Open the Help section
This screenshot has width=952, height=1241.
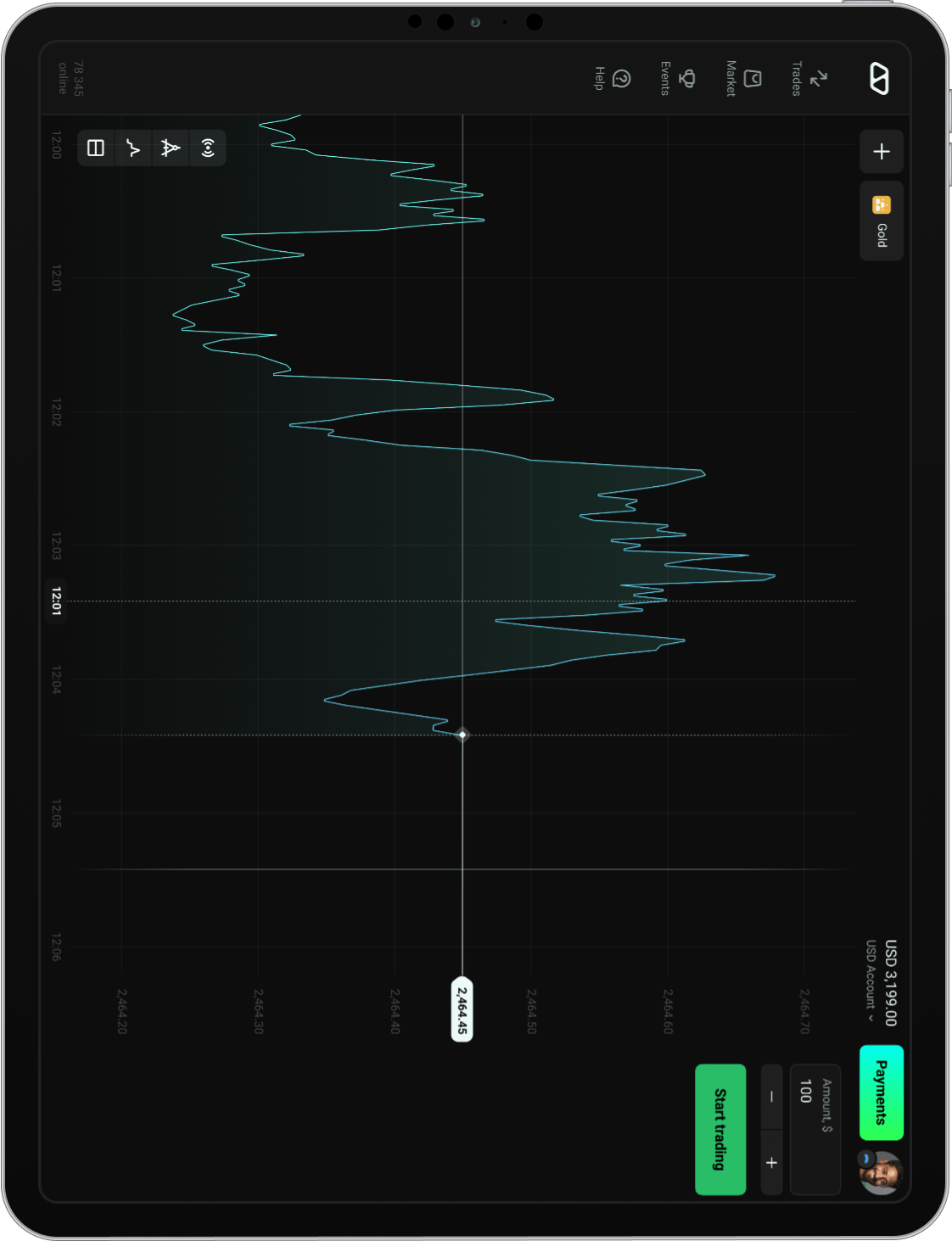point(612,79)
